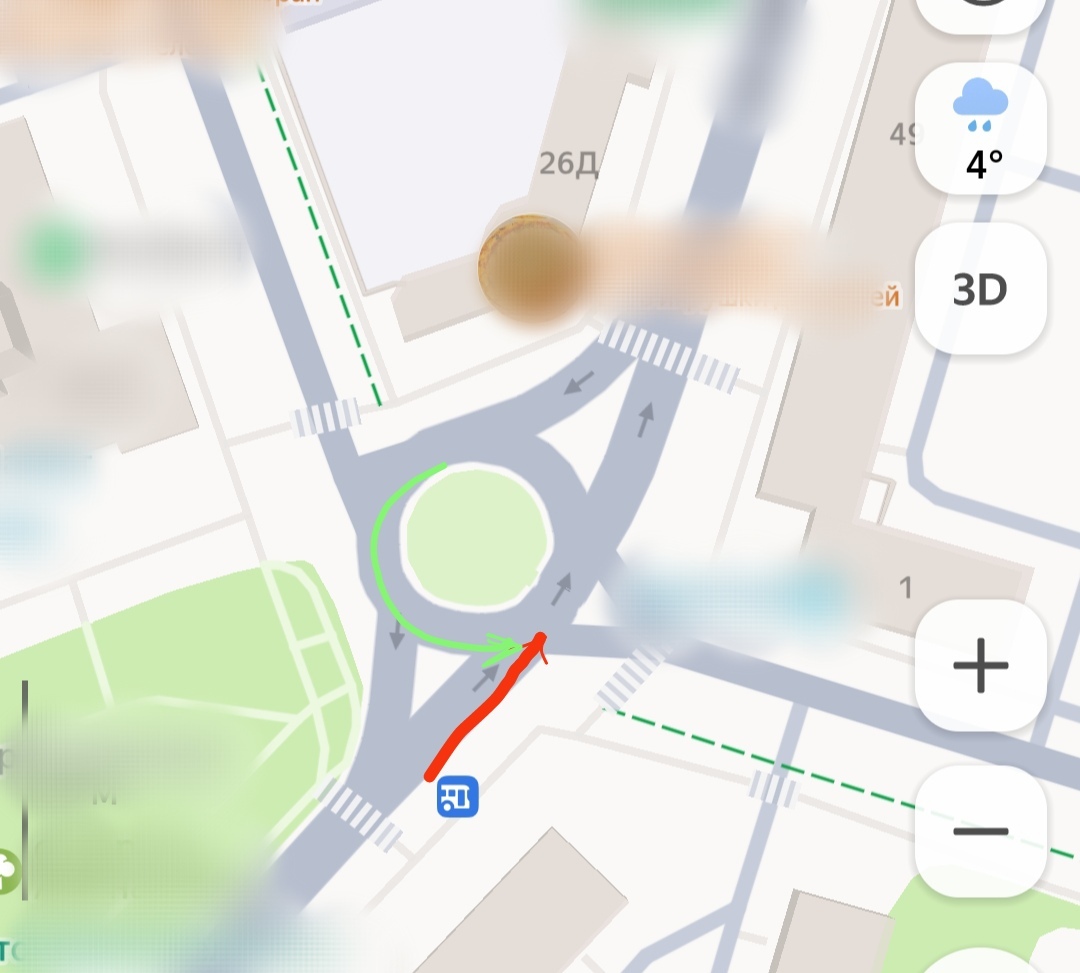1080x973 pixels.
Task: Open the weather widget showing 4°
Action: pyautogui.click(x=980, y=128)
